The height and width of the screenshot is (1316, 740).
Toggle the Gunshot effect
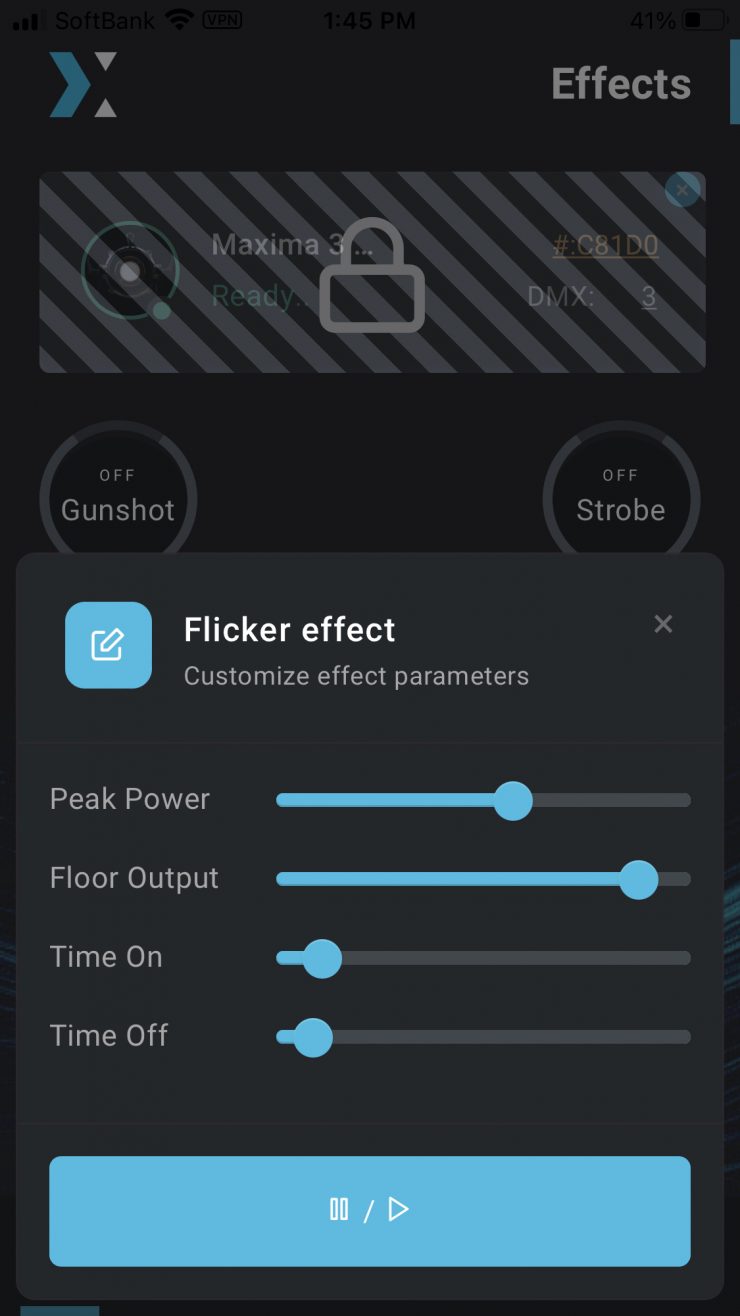(x=118, y=497)
